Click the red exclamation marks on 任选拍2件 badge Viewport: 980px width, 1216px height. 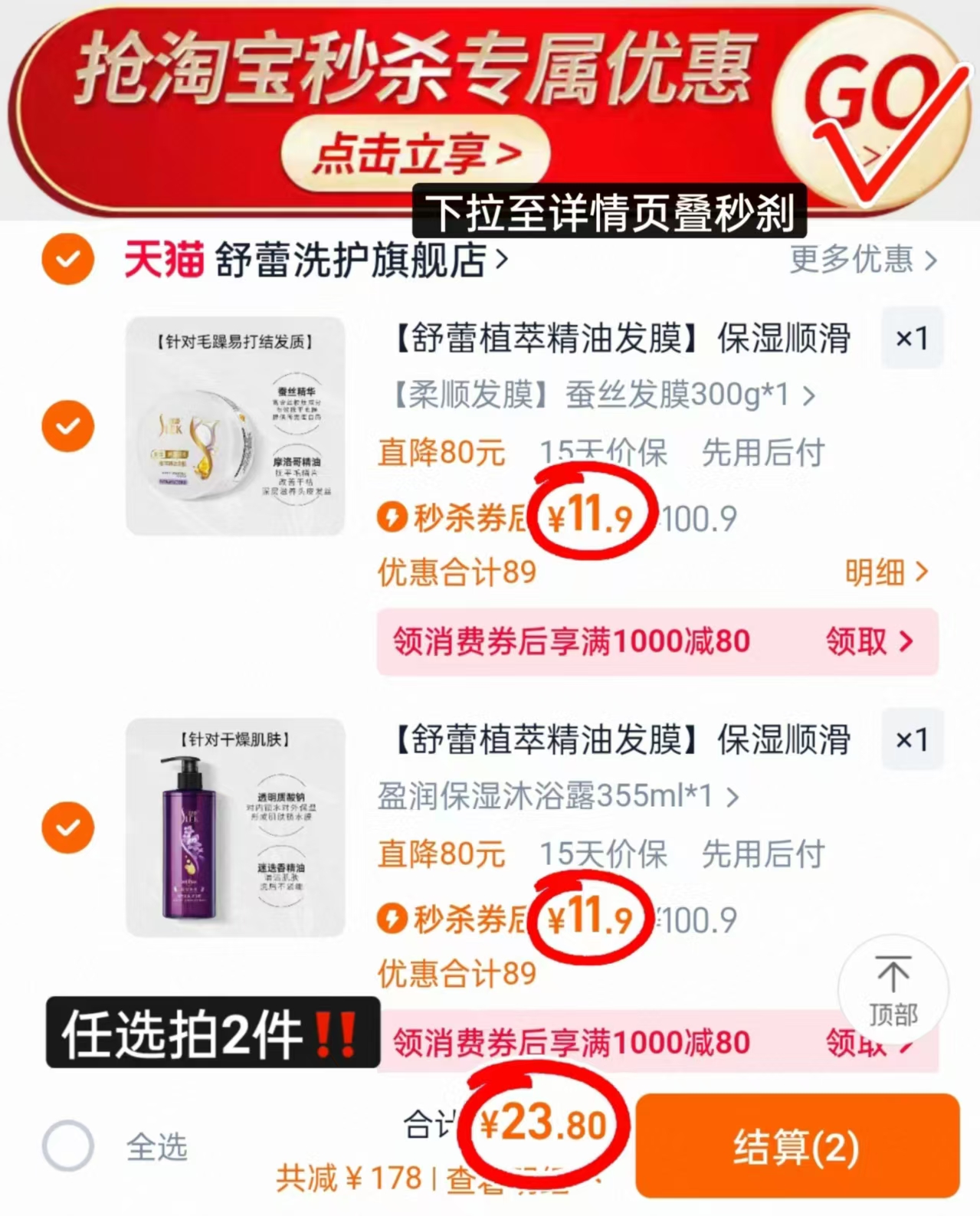(337, 1036)
